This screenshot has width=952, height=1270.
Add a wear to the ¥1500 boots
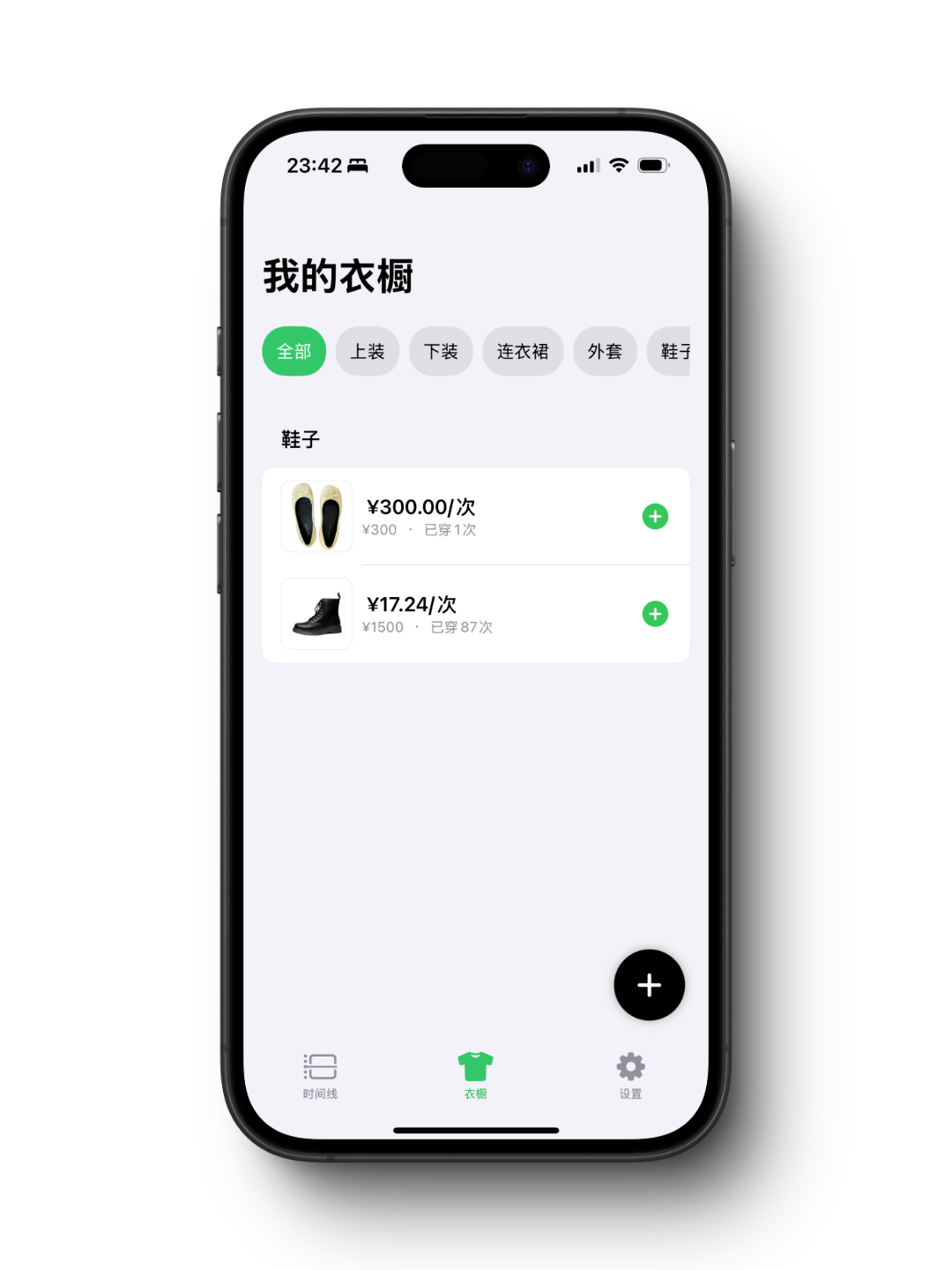point(655,614)
